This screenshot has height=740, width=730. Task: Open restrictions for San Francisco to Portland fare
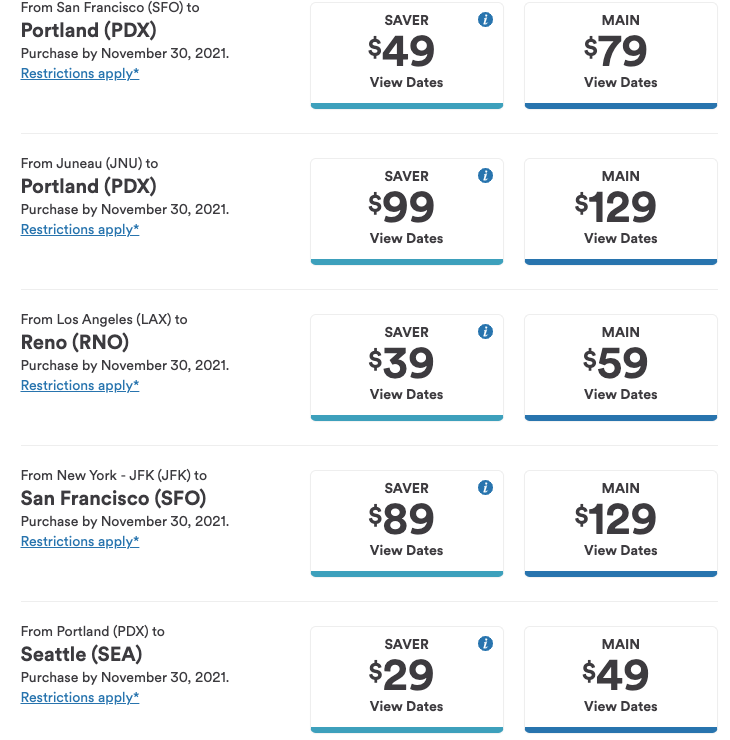(x=80, y=73)
